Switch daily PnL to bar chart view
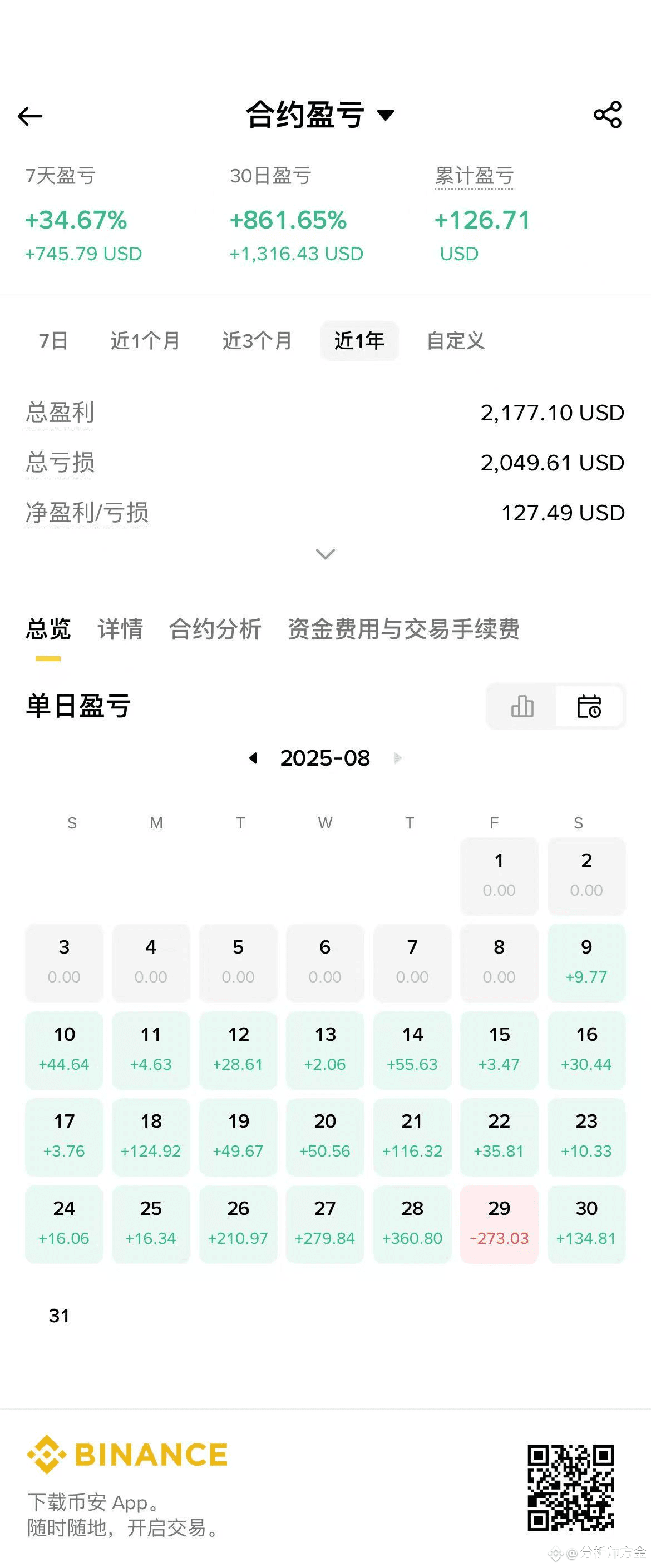The width and height of the screenshot is (651, 1568). (522, 706)
